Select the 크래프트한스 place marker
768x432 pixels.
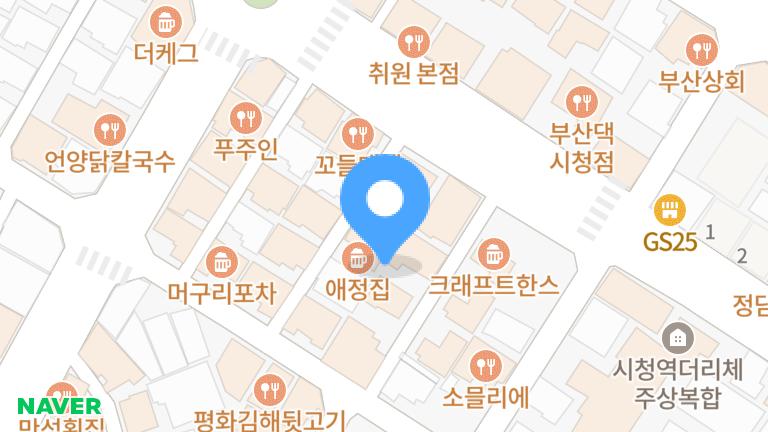click(492, 252)
